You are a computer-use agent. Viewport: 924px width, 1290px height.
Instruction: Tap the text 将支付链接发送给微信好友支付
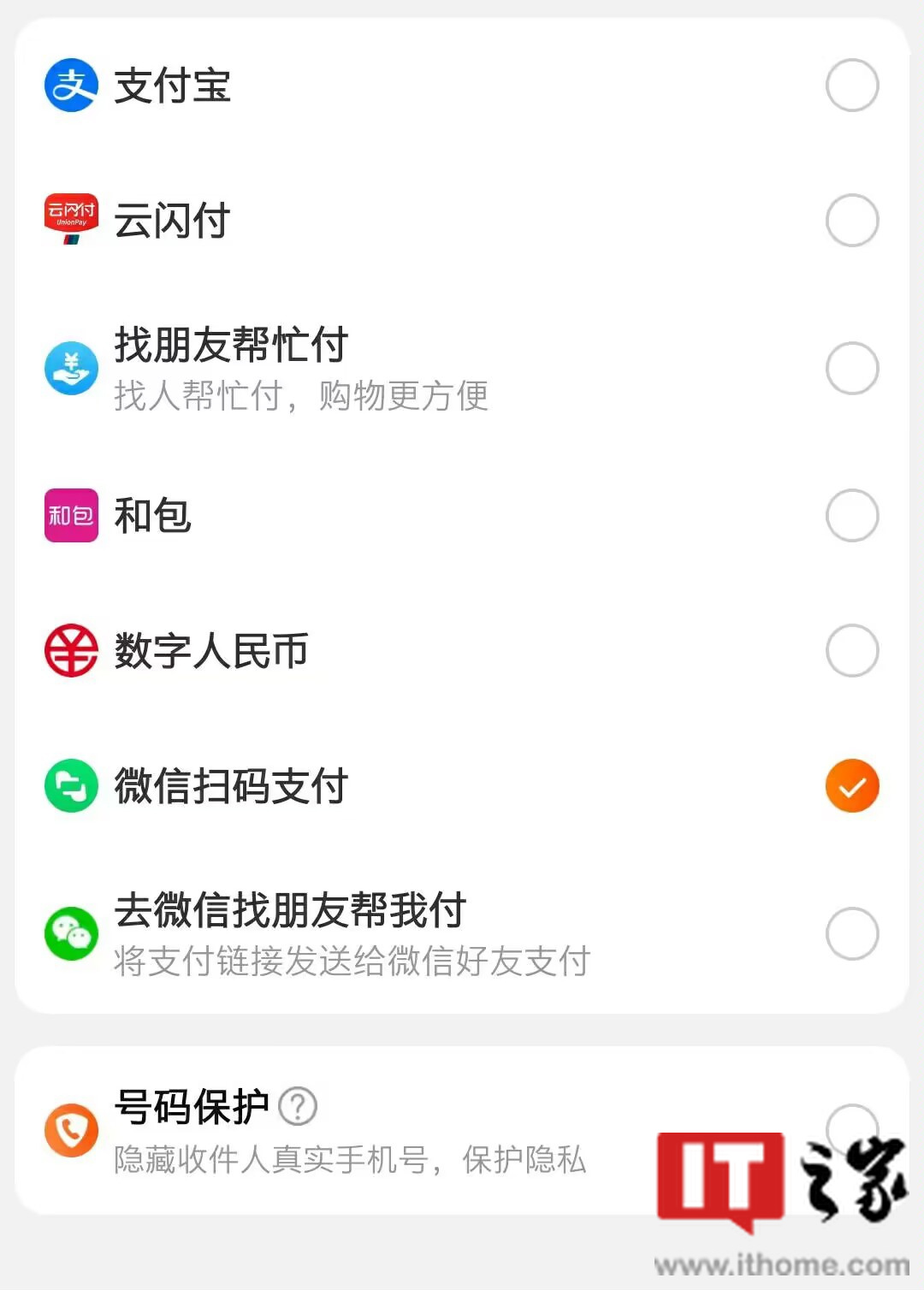351,961
